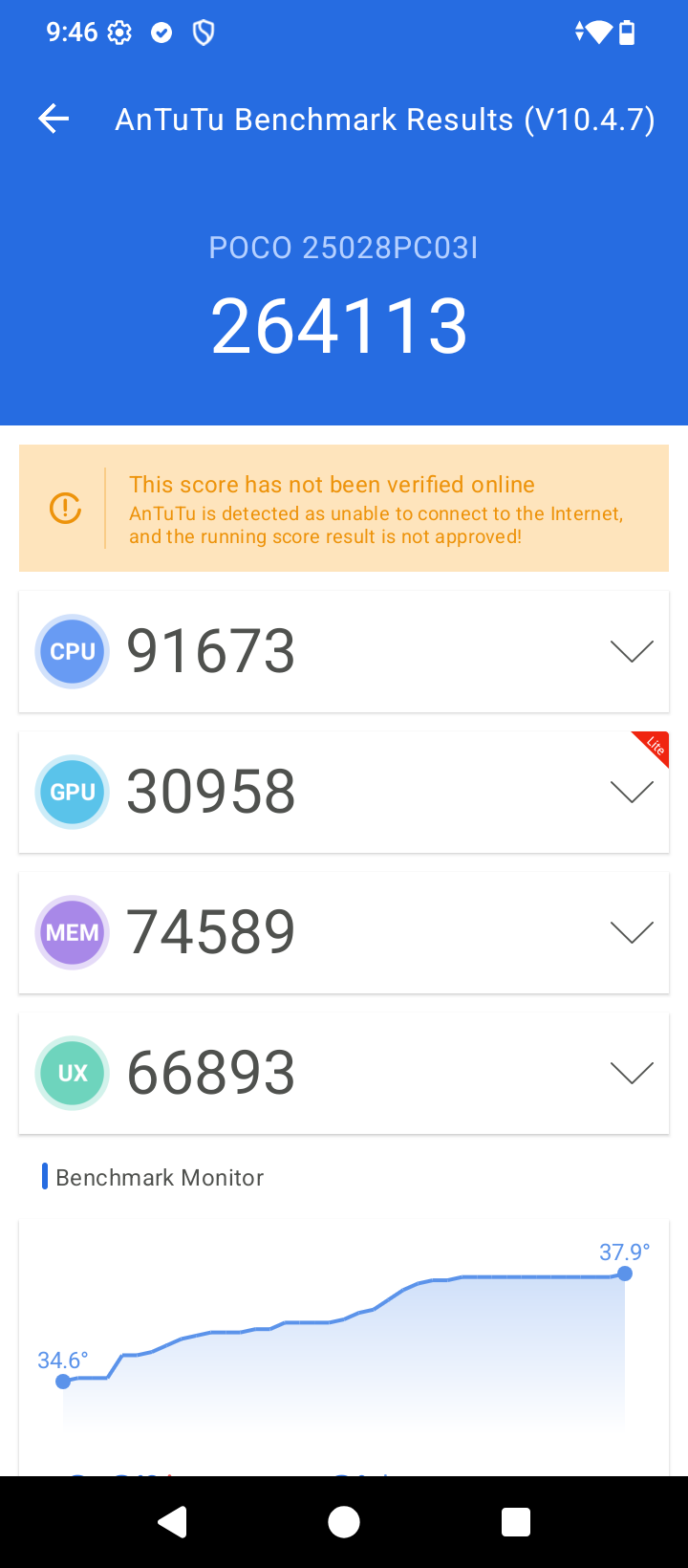This screenshot has width=688, height=1568.
Task: Tap the shield icon in the status bar
Action: tap(201, 32)
